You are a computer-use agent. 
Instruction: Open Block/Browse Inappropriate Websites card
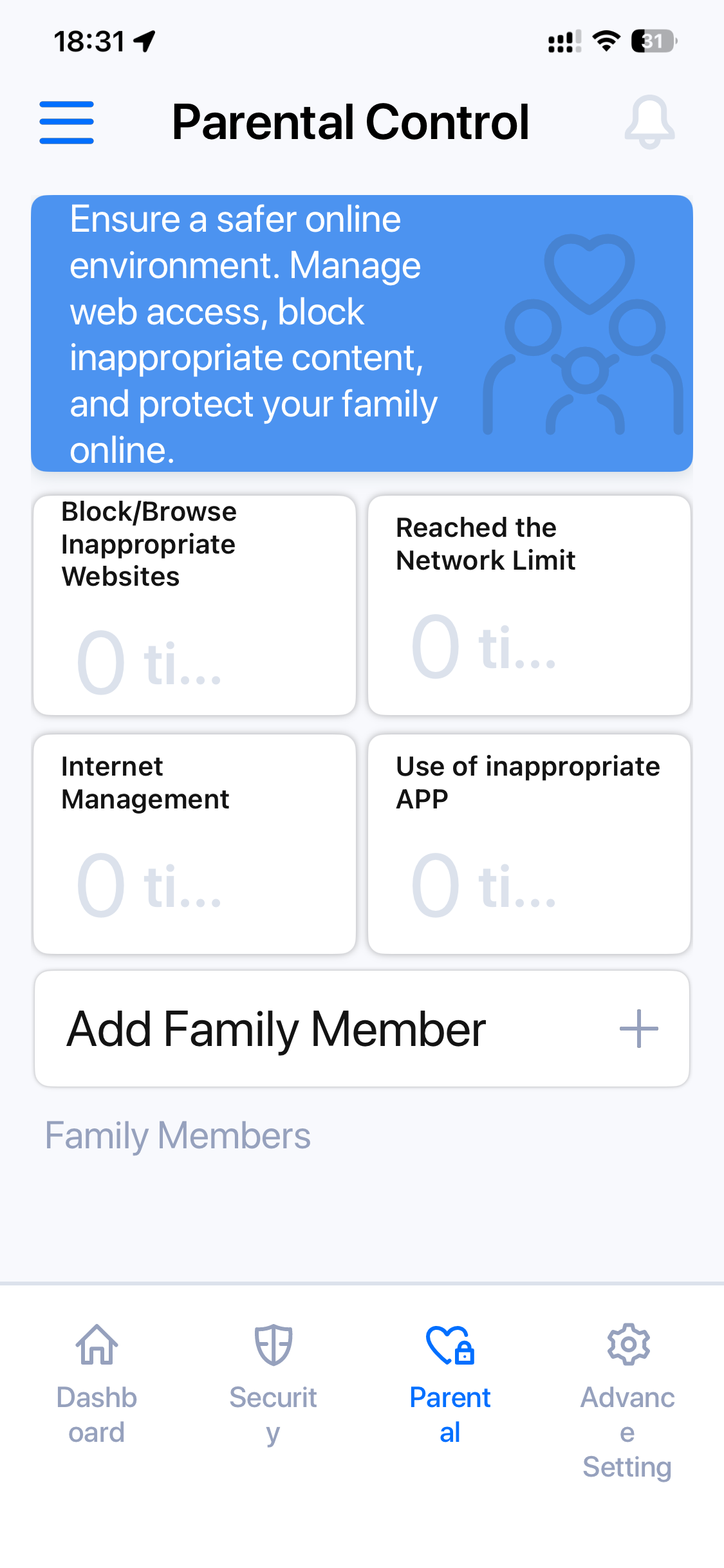[194, 605]
